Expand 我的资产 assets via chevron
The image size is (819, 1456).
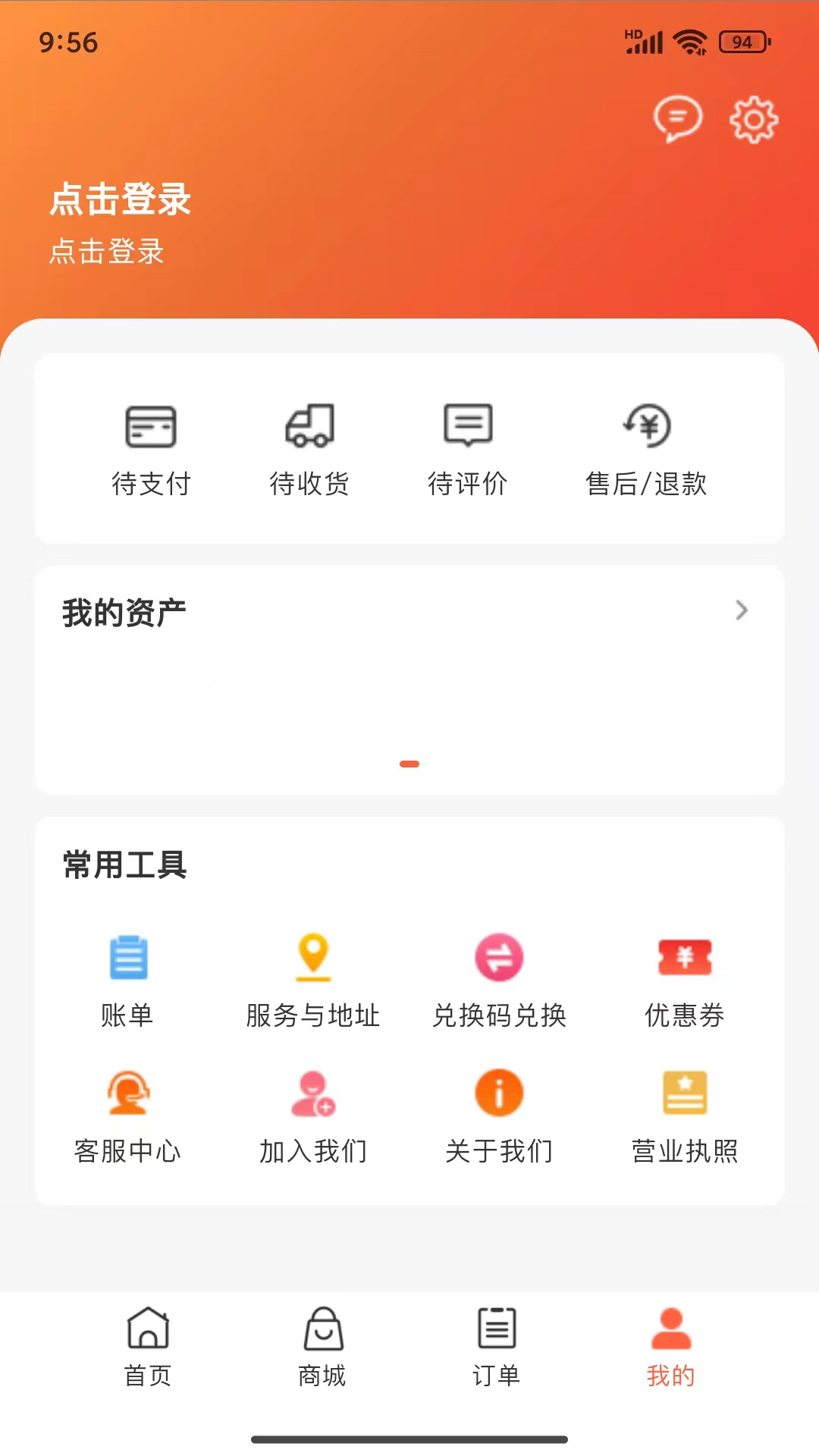point(741,610)
